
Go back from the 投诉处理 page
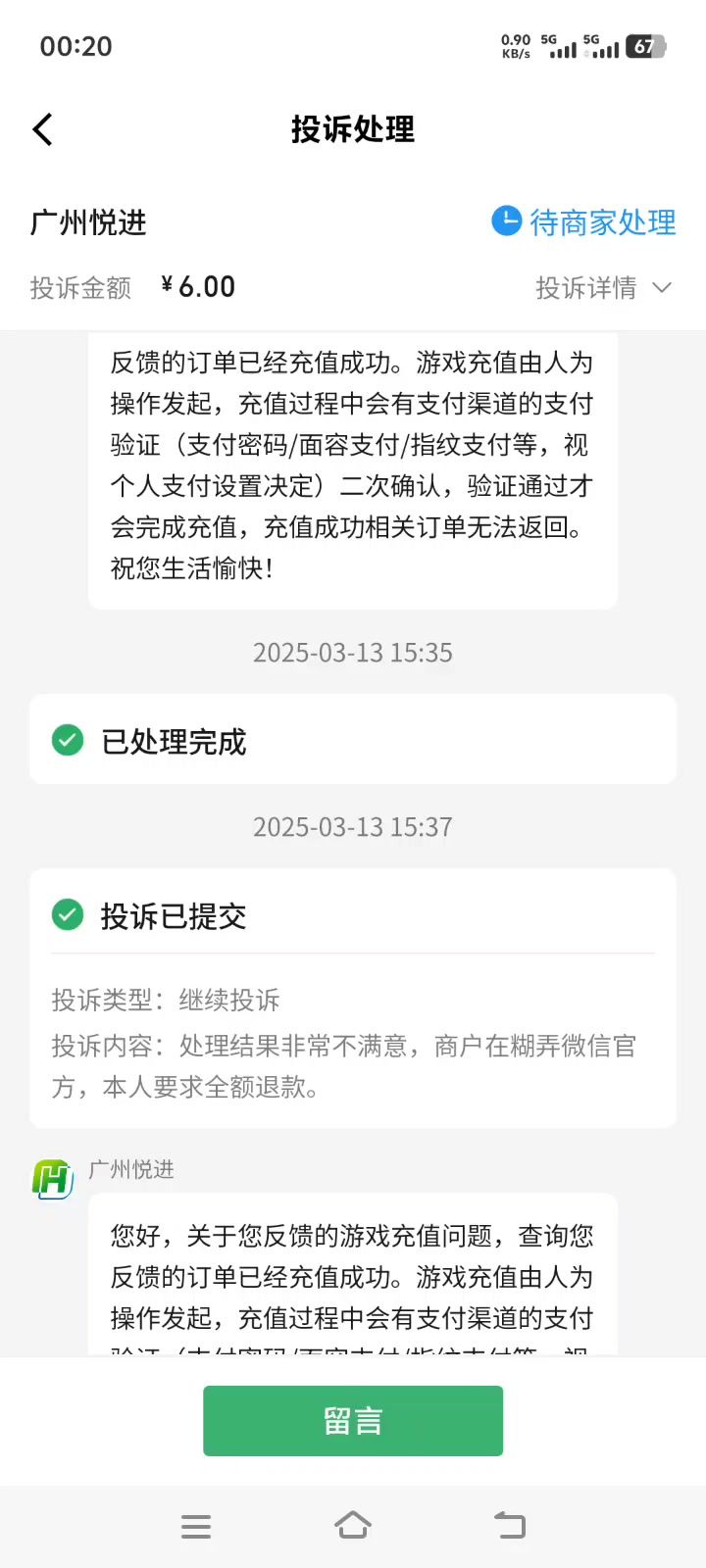(x=43, y=129)
